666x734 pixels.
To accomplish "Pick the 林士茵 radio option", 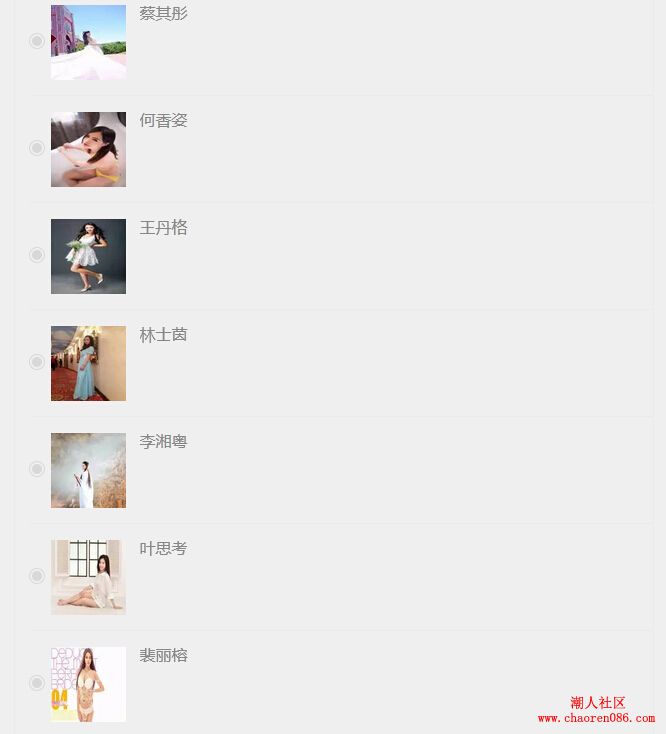I will pyautogui.click(x=37, y=362).
